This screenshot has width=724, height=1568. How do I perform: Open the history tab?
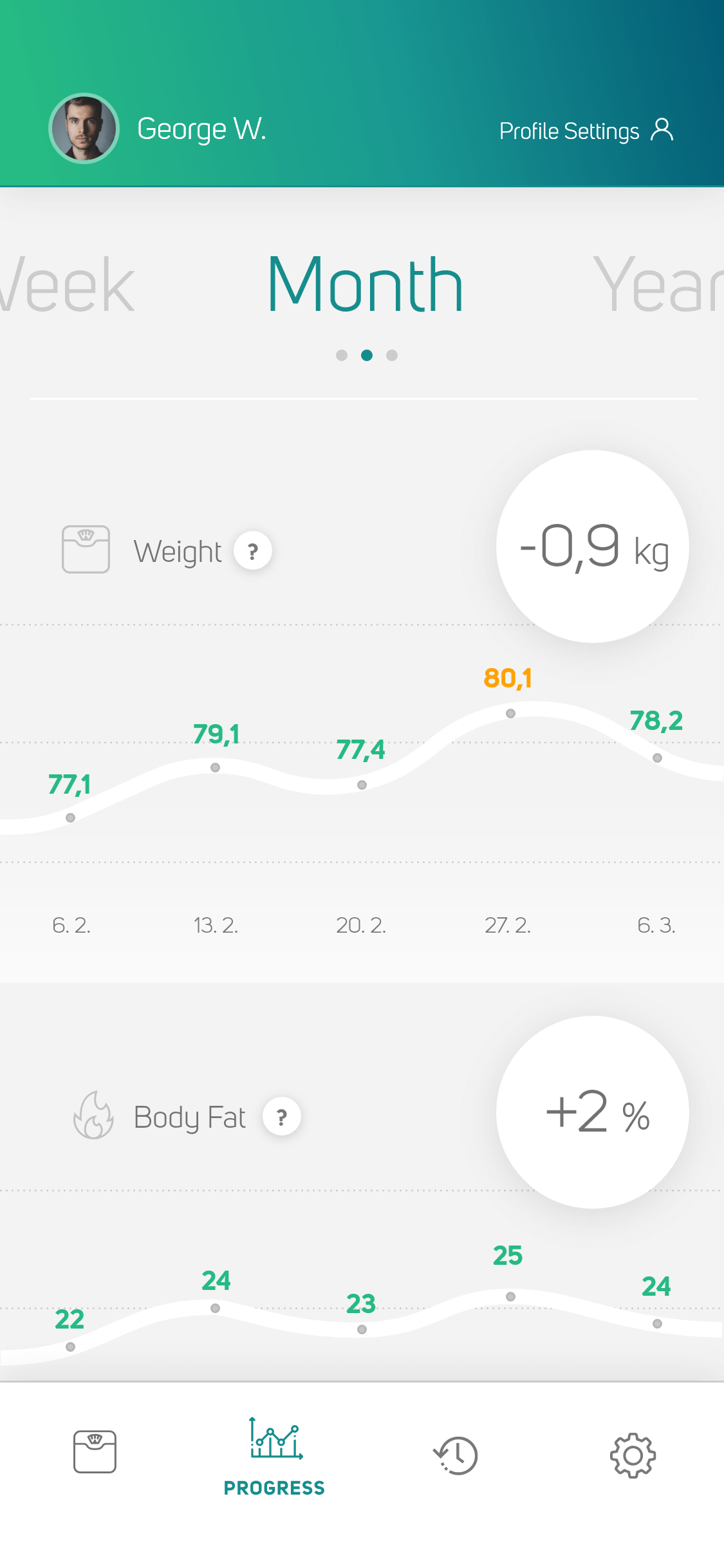click(x=456, y=1455)
